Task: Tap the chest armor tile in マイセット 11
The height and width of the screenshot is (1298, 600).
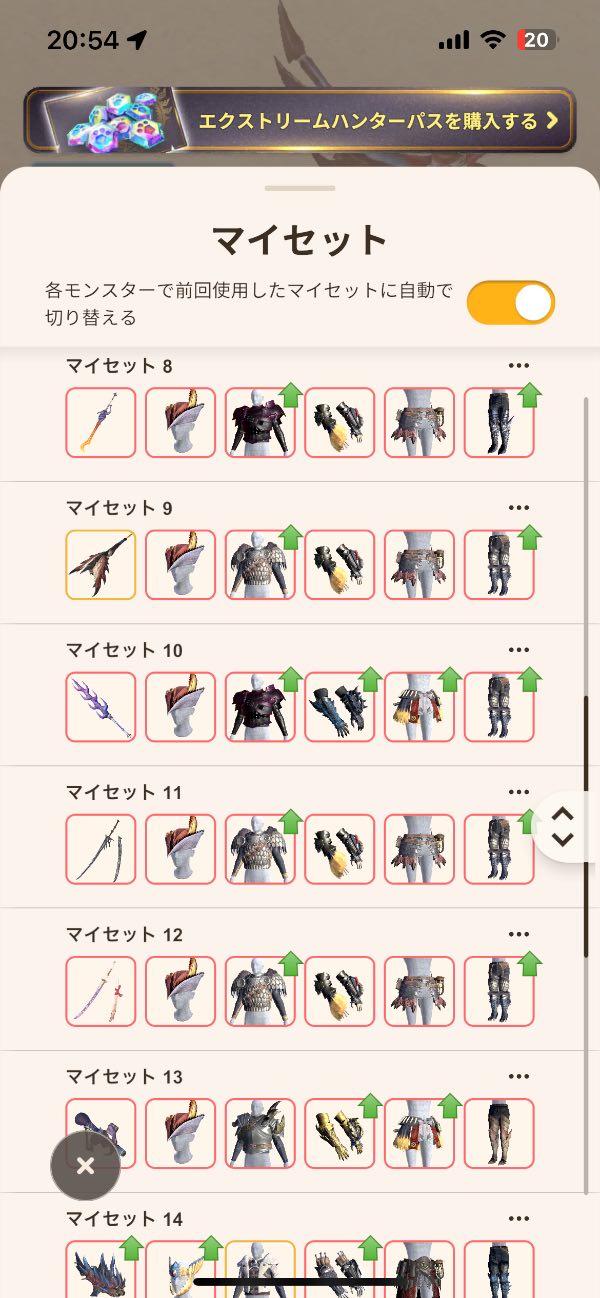Action: 260,849
